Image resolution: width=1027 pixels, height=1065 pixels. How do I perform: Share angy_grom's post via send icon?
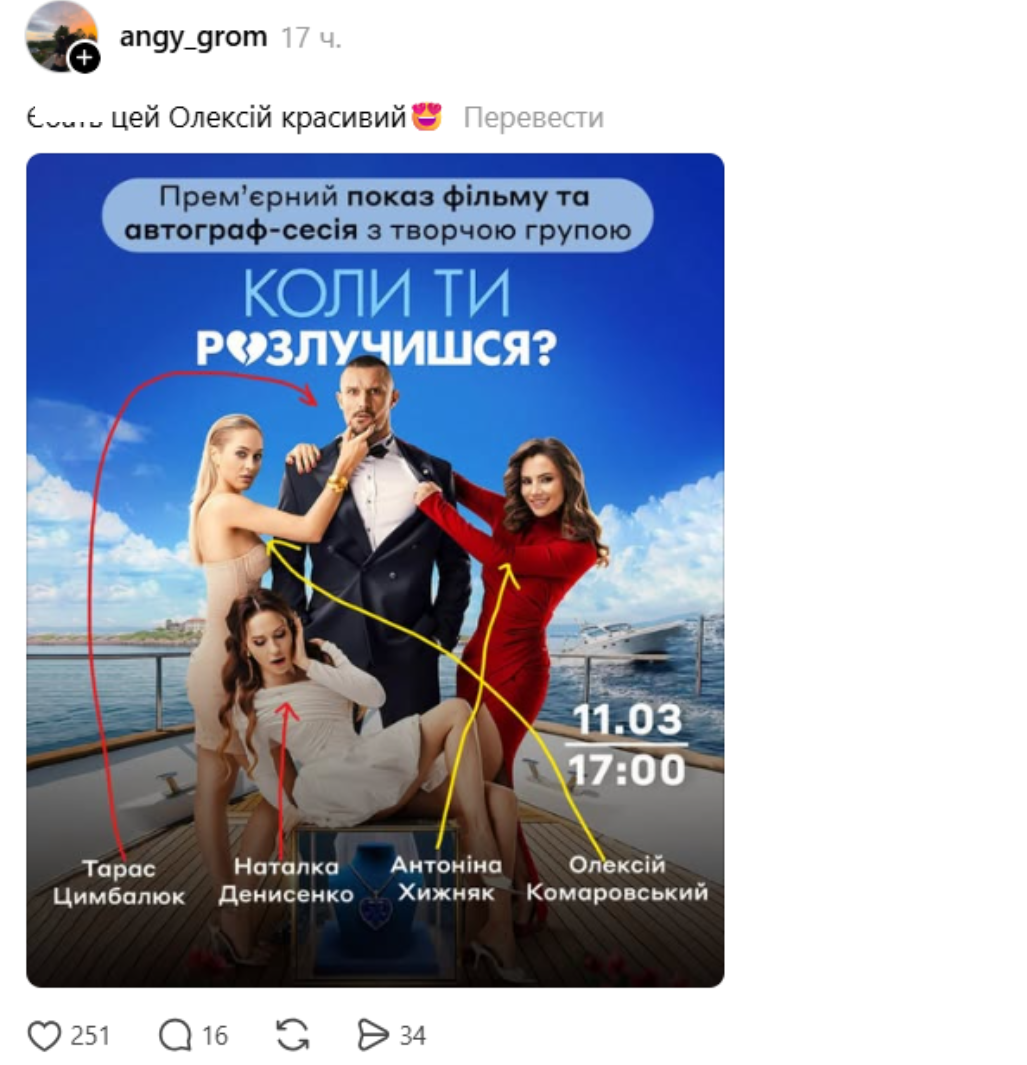point(373,1036)
